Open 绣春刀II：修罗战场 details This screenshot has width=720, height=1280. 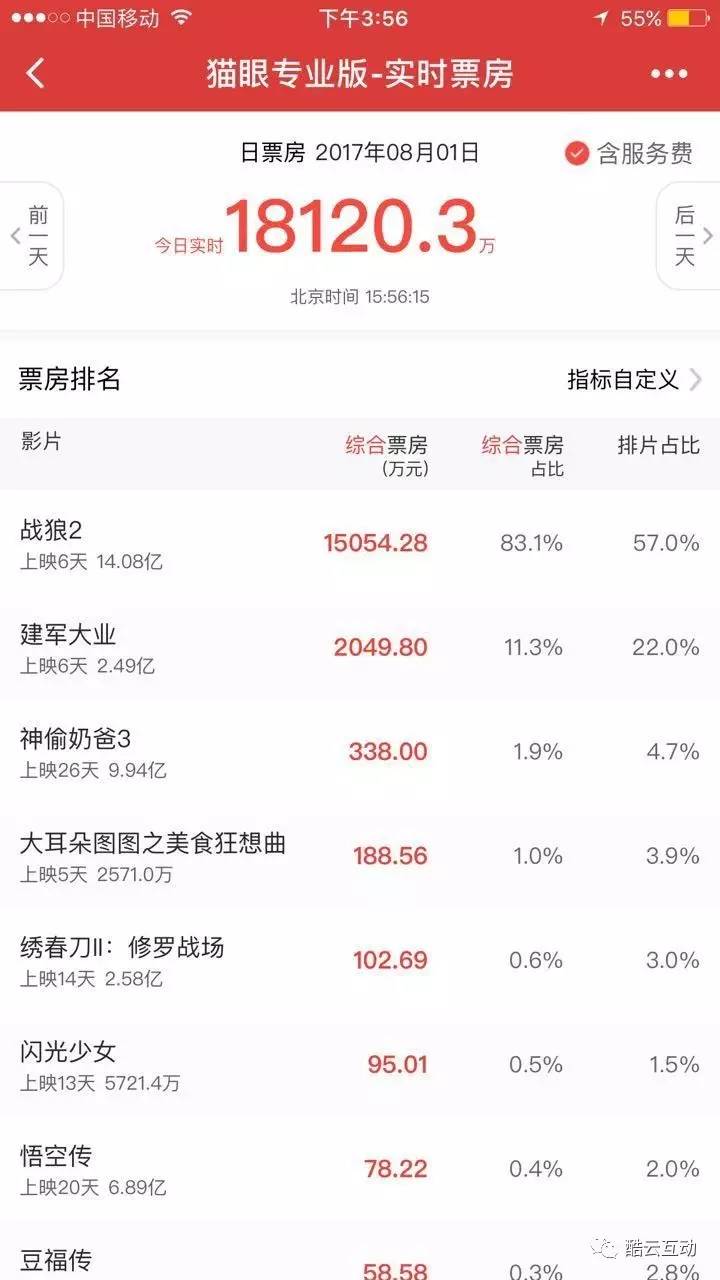[360, 960]
